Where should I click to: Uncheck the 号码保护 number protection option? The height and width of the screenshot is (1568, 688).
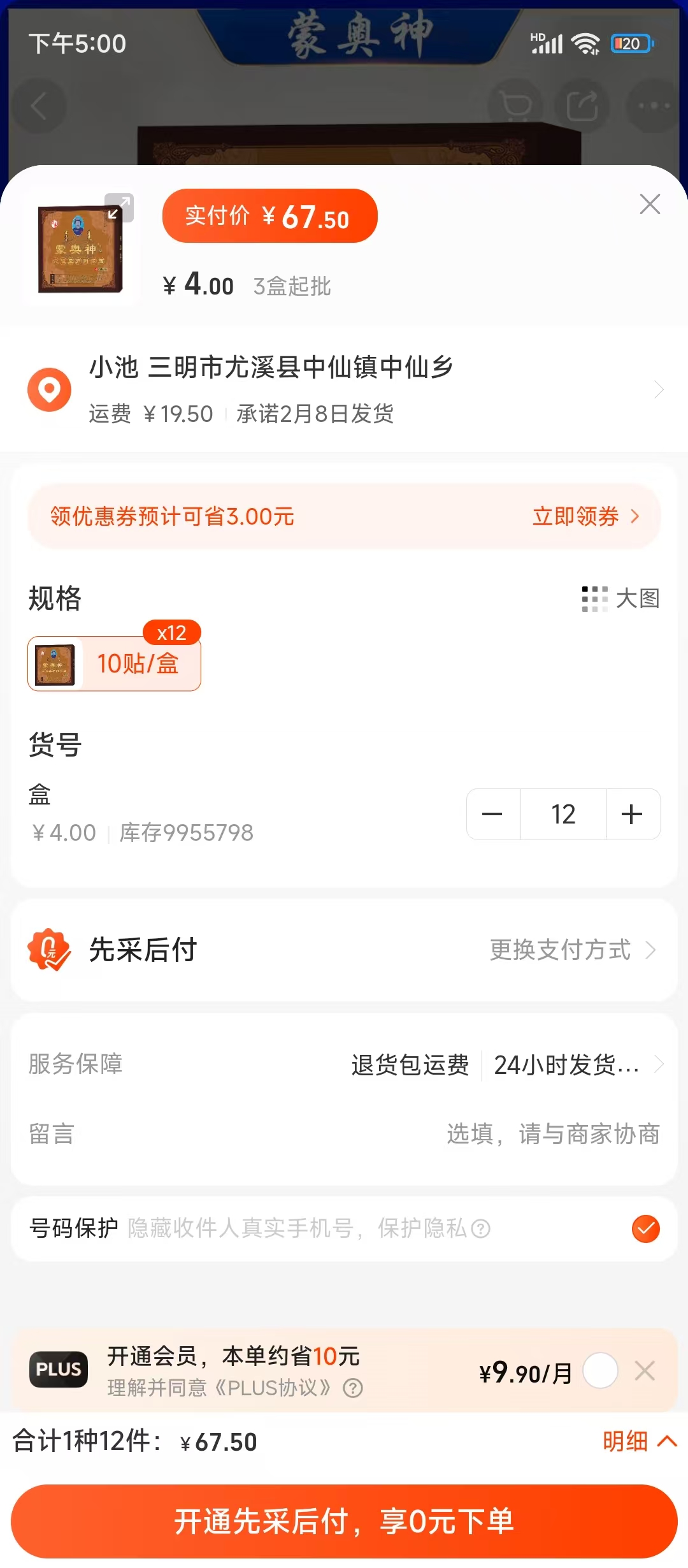(x=645, y=1228)
